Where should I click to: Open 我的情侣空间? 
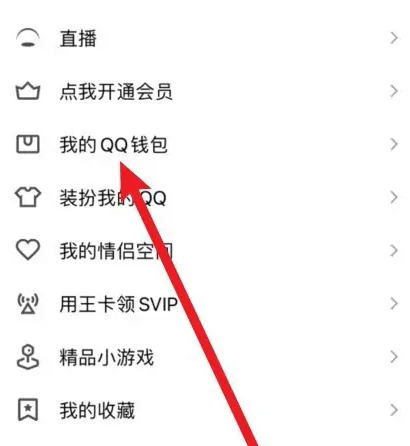[205, 250]
